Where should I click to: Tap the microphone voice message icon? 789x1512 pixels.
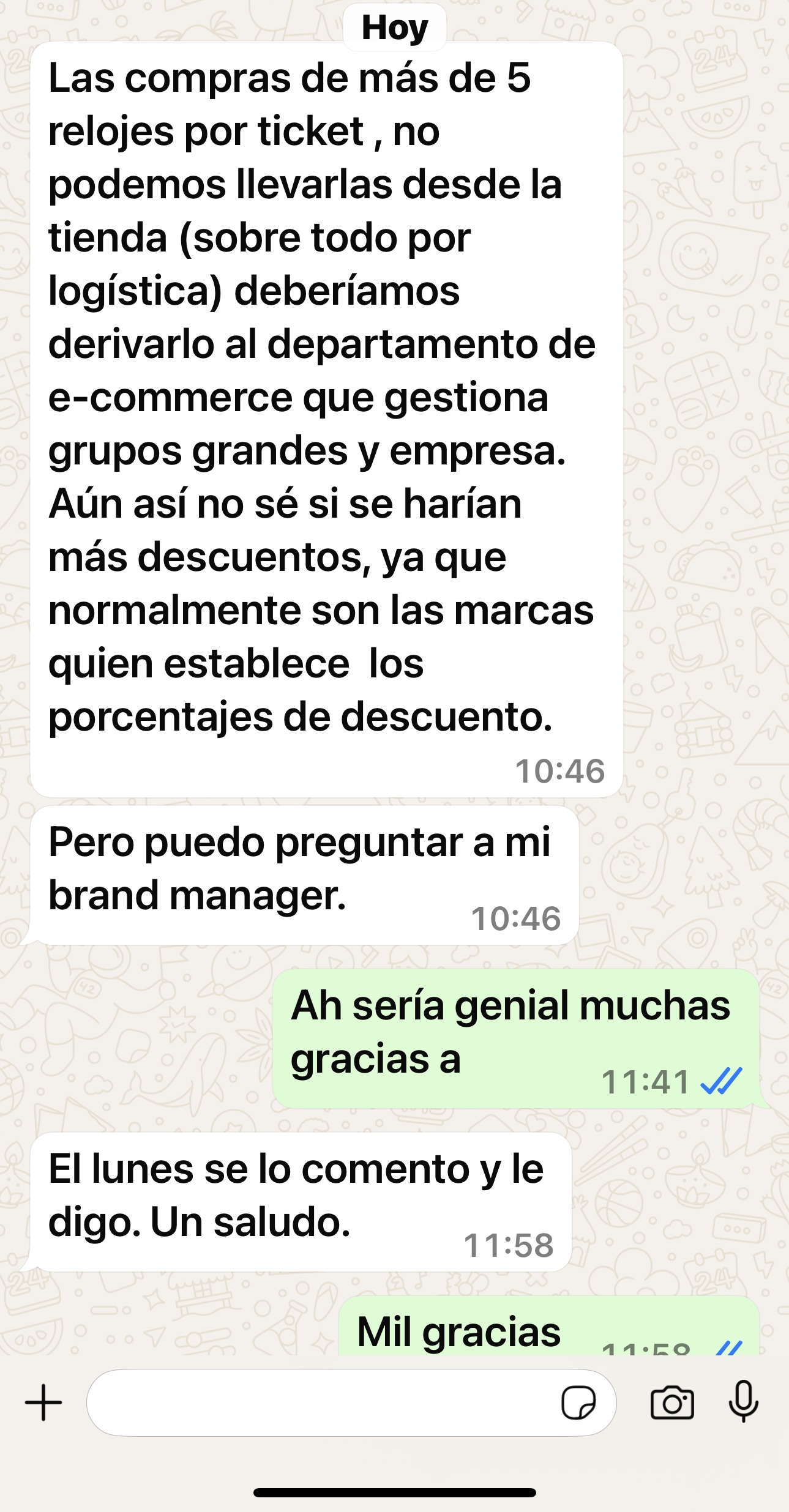click(x=743, y=1401)
